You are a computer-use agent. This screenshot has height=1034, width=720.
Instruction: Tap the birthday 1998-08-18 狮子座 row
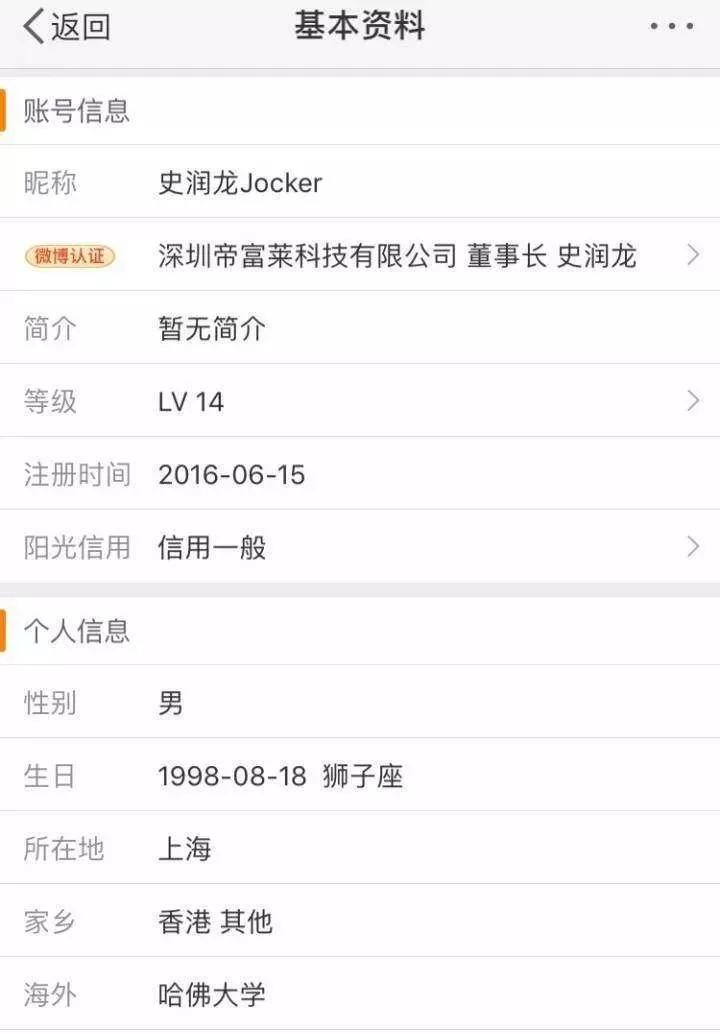click(270, 774)
